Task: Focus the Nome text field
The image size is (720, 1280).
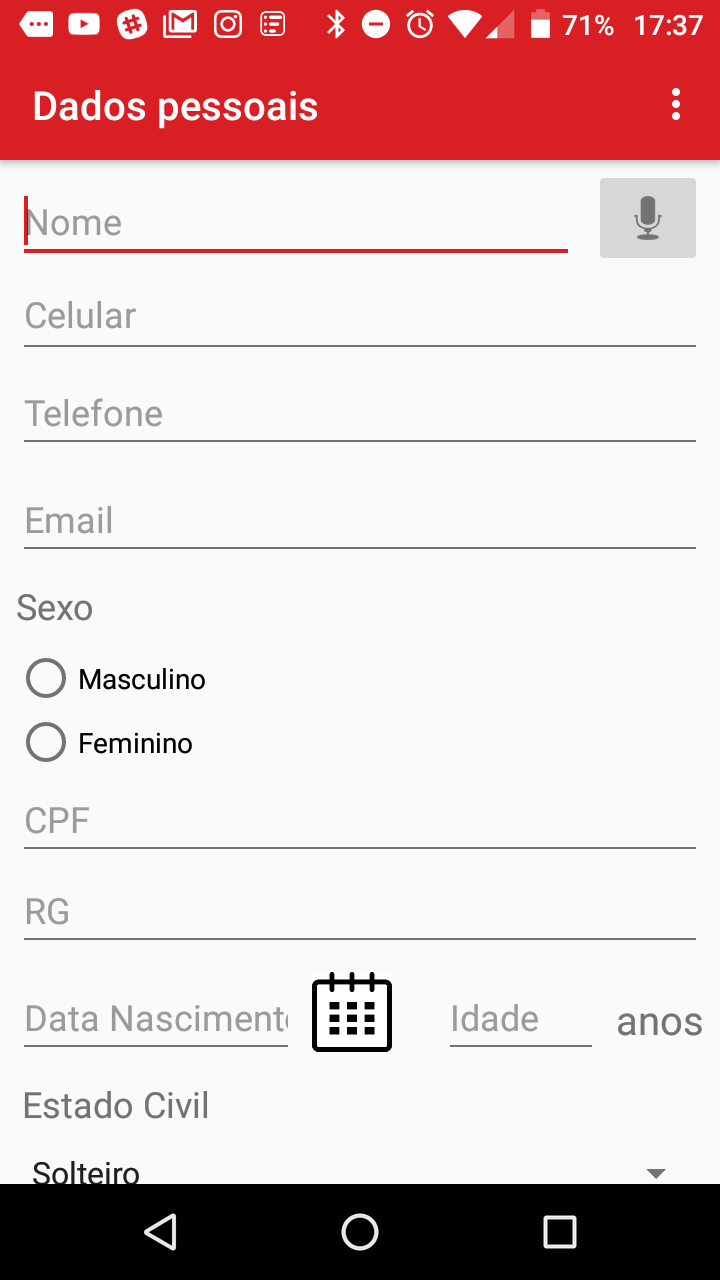Action: click(x=295, y=223)
